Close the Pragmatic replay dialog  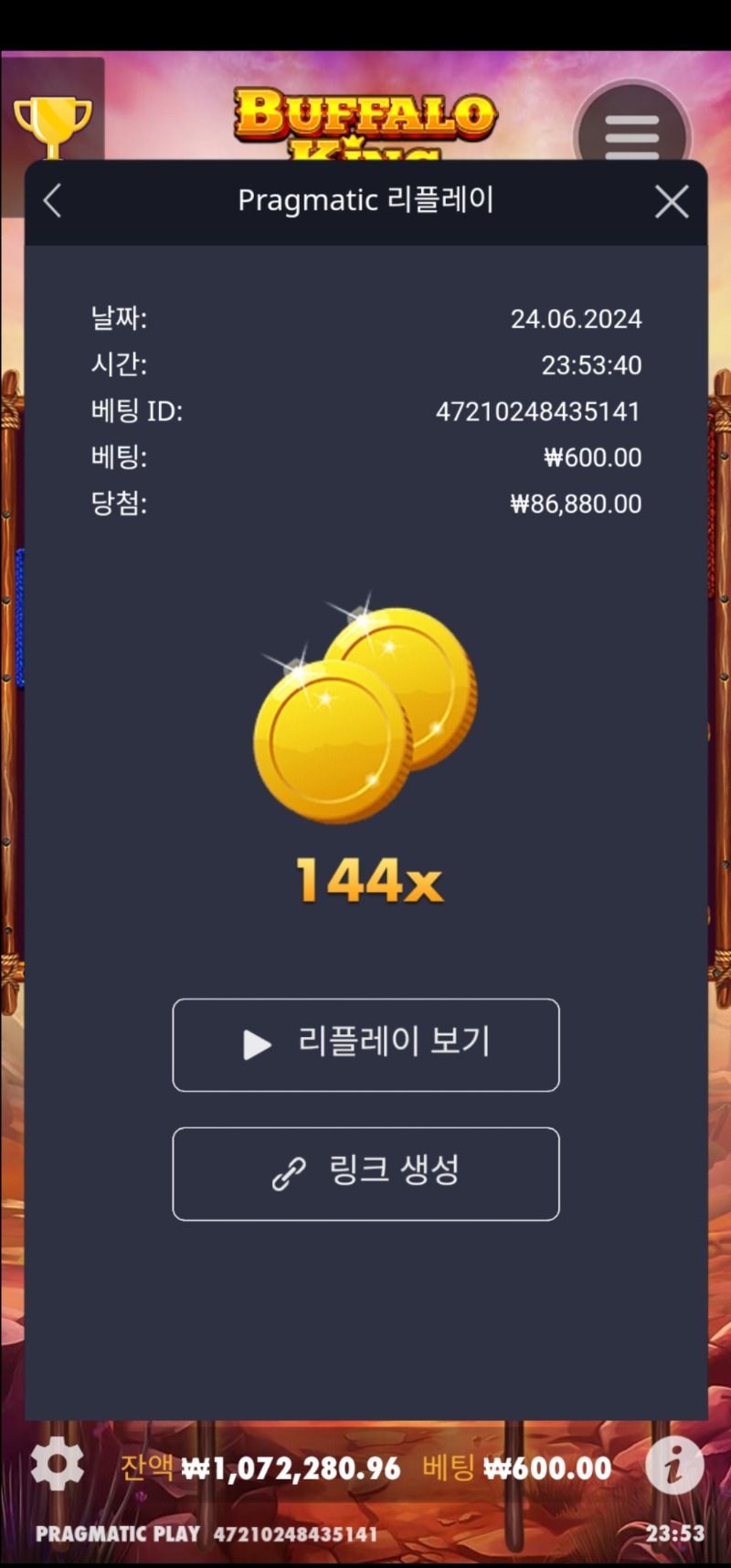[672, 202]
